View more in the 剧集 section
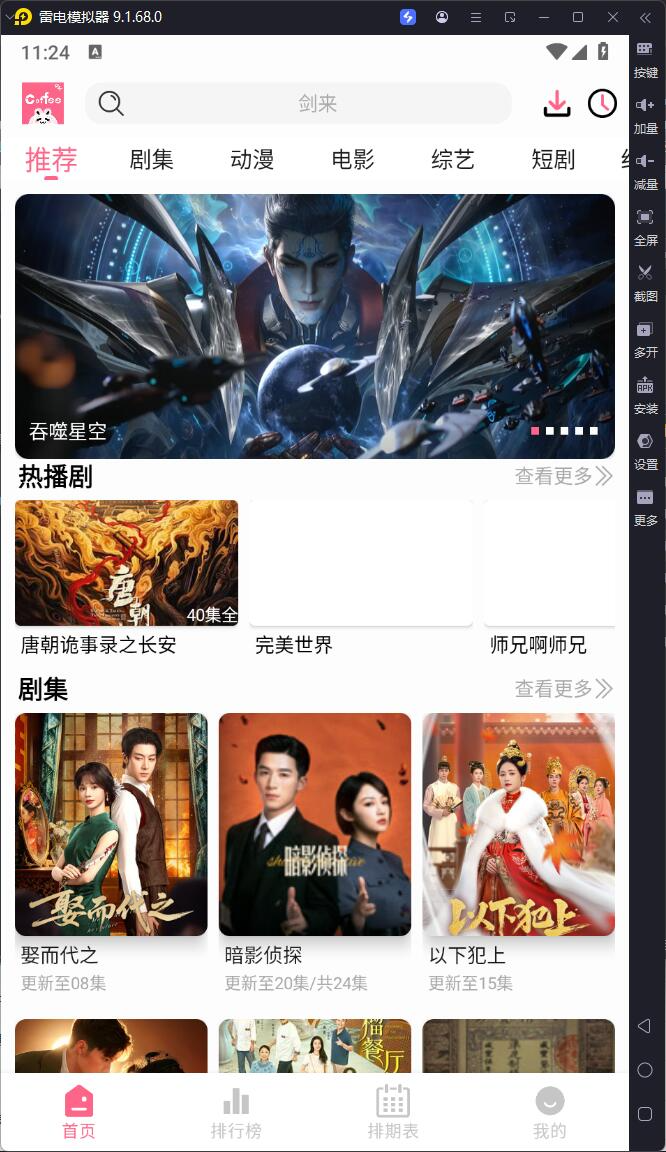The width and height of the screenshot is (666, 1152). pos(563,688)
